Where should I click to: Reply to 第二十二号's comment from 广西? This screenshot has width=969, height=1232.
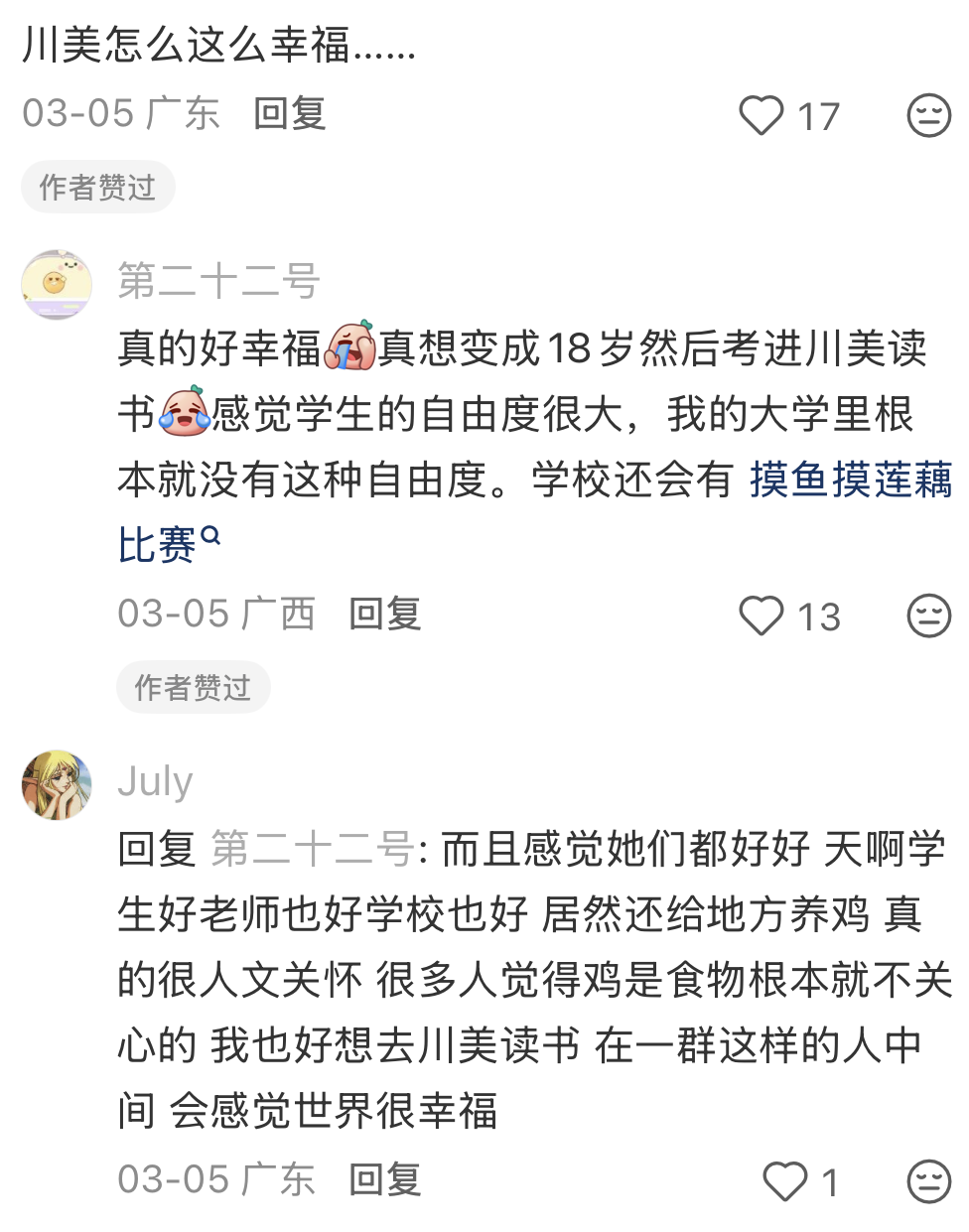384,614
